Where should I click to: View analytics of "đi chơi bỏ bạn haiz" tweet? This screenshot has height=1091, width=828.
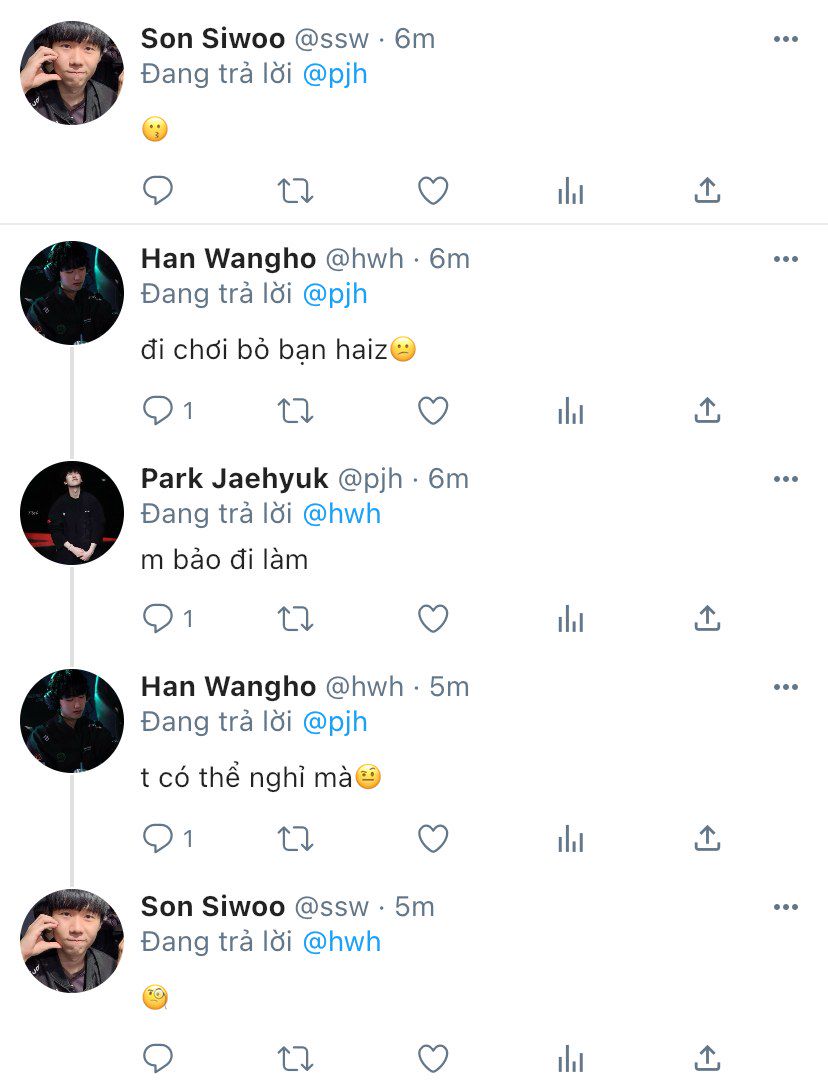pyautogui.click(x=570, y=410)
